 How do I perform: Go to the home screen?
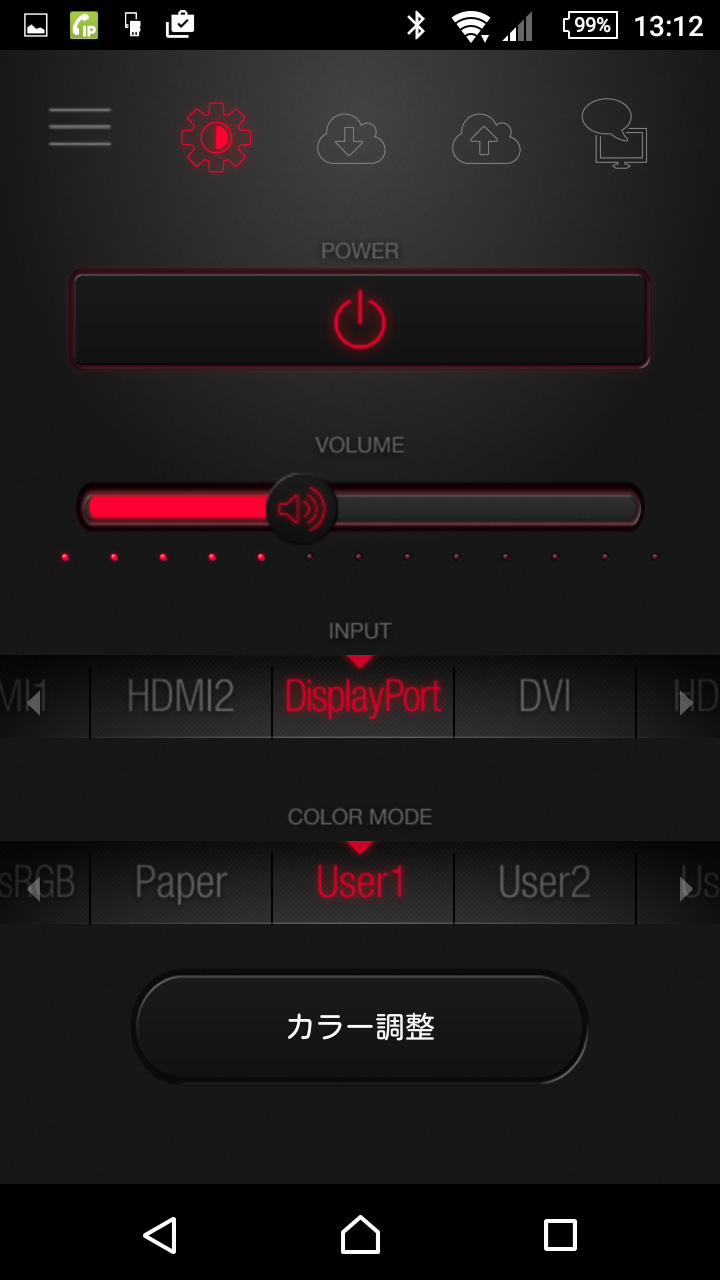point(360,1235)
